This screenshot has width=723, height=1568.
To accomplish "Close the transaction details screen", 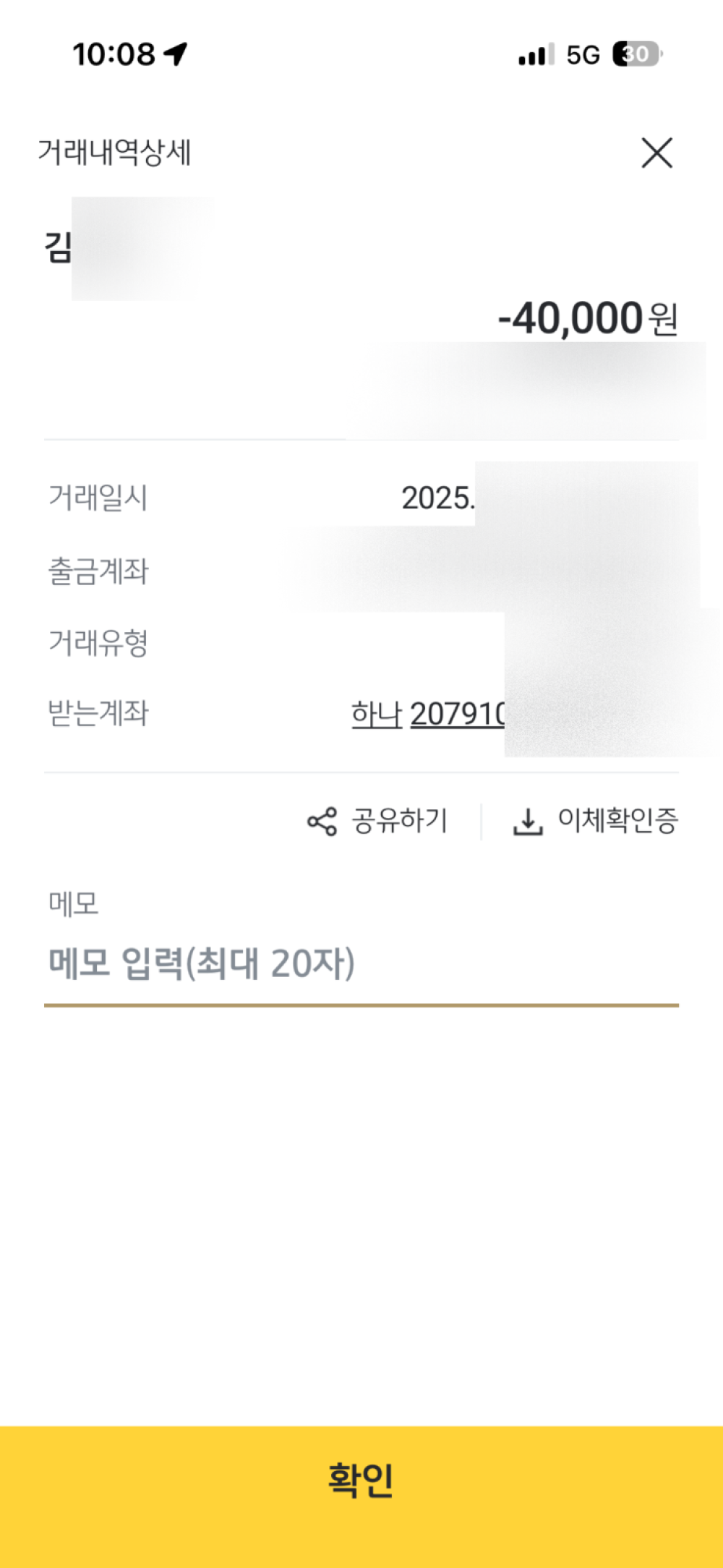I will point(656,153).
